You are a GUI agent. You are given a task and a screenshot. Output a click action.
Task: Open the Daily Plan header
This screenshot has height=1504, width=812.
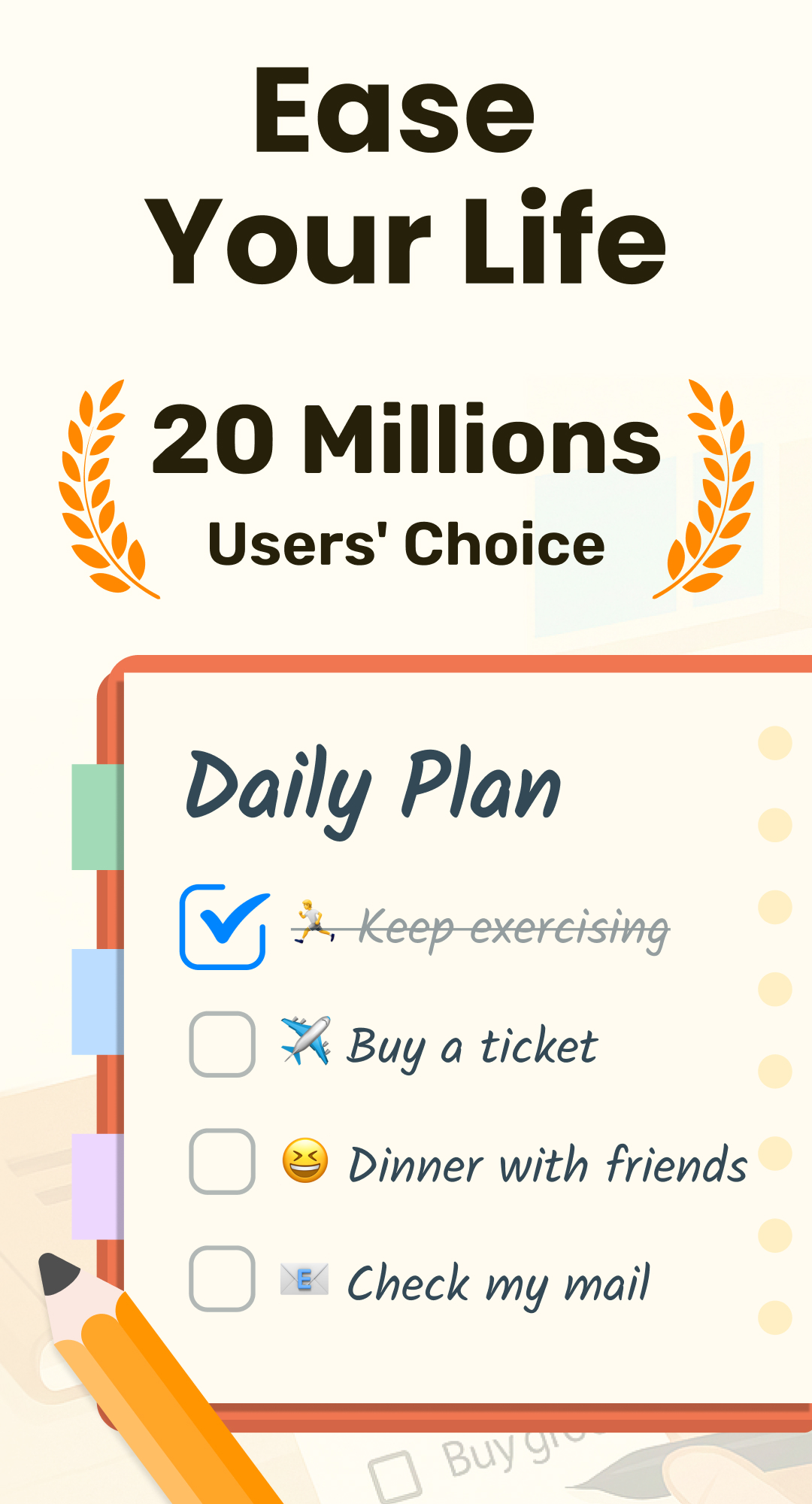coord(374,787)
